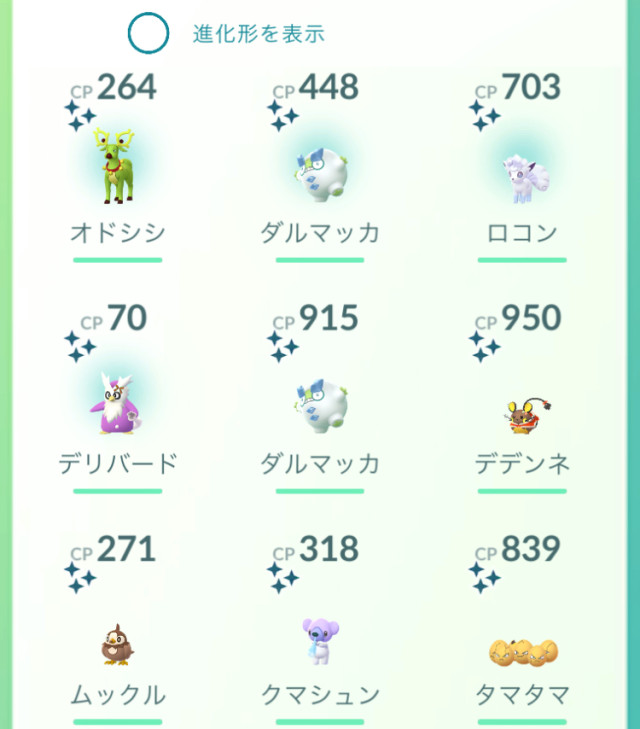Viewport: 640px width, 729px height.
Task: Open ロコン with CP 703
Action: point(522,168)
